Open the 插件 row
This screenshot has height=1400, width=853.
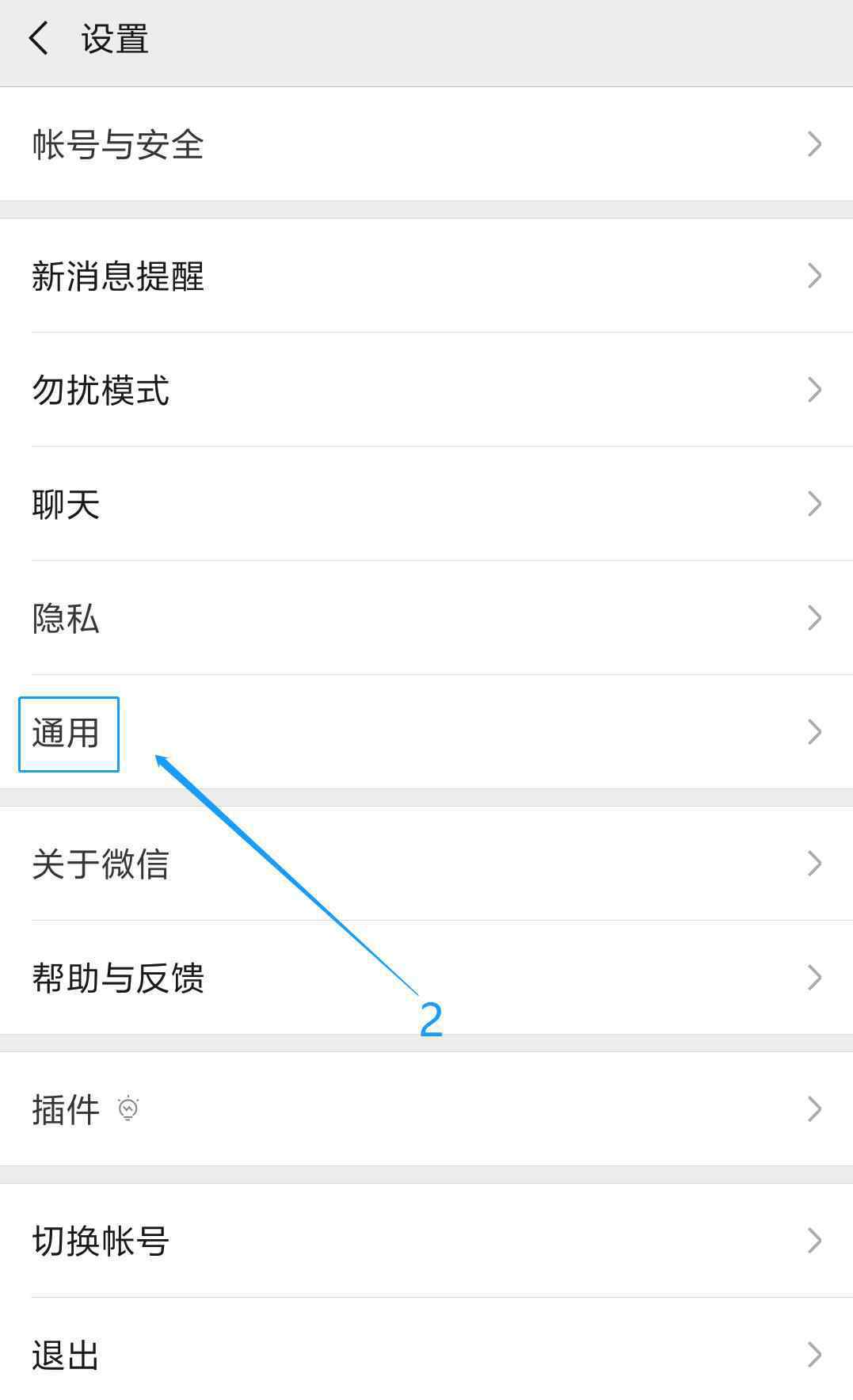click(426, 1109)
